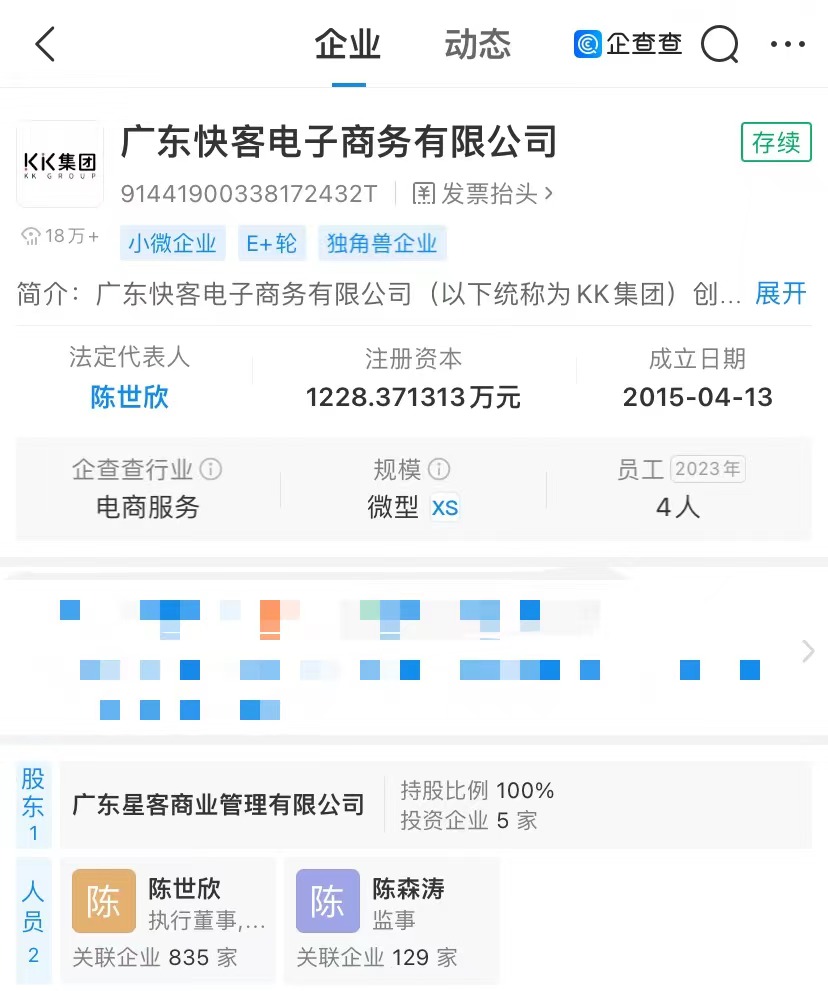
Task: Change the 2023年 employee year selector
Action: (x=707, y=469)
